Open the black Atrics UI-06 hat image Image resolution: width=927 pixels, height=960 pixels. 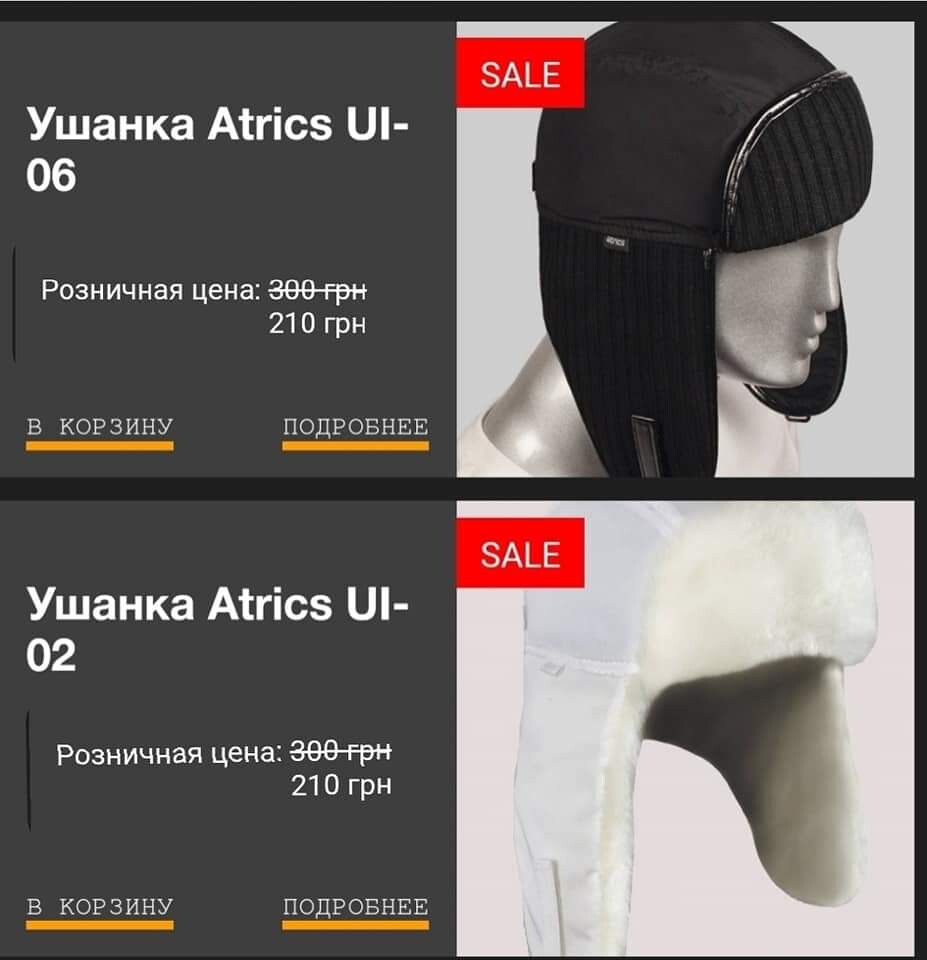(686, 250)
